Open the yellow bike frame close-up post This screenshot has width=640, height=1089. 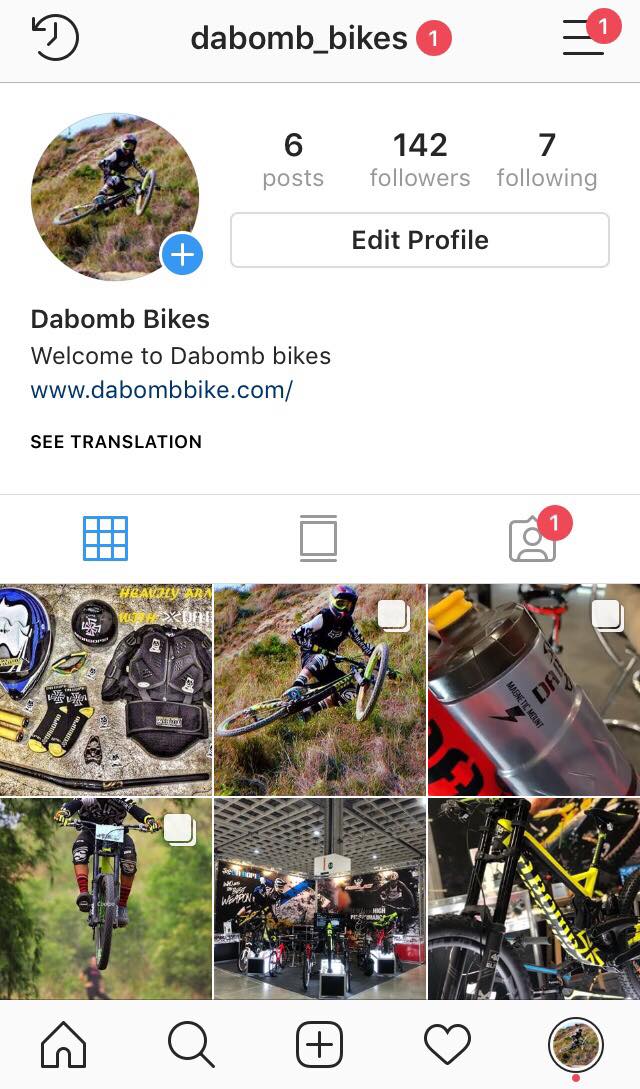point(533,900)
